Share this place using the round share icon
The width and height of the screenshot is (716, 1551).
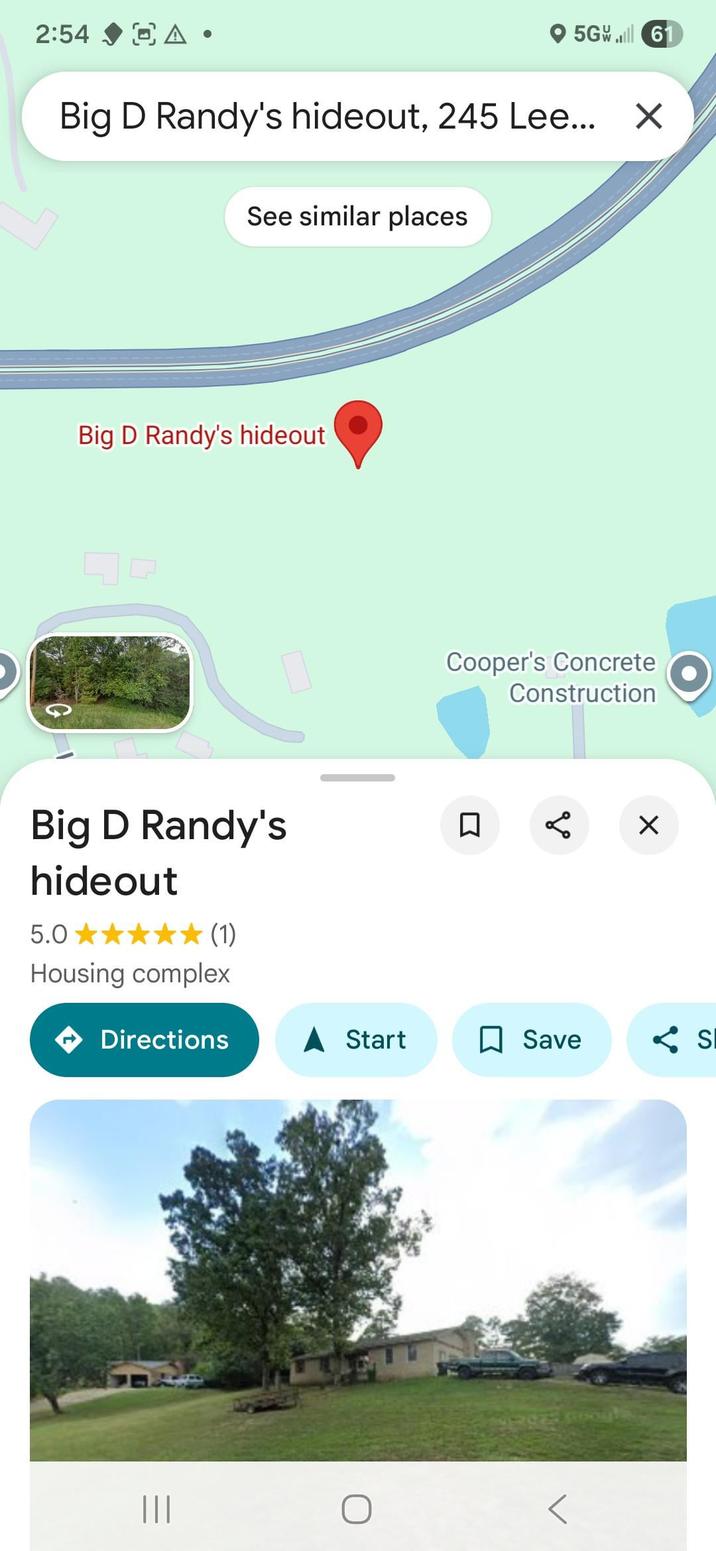[x=558, y=825]
